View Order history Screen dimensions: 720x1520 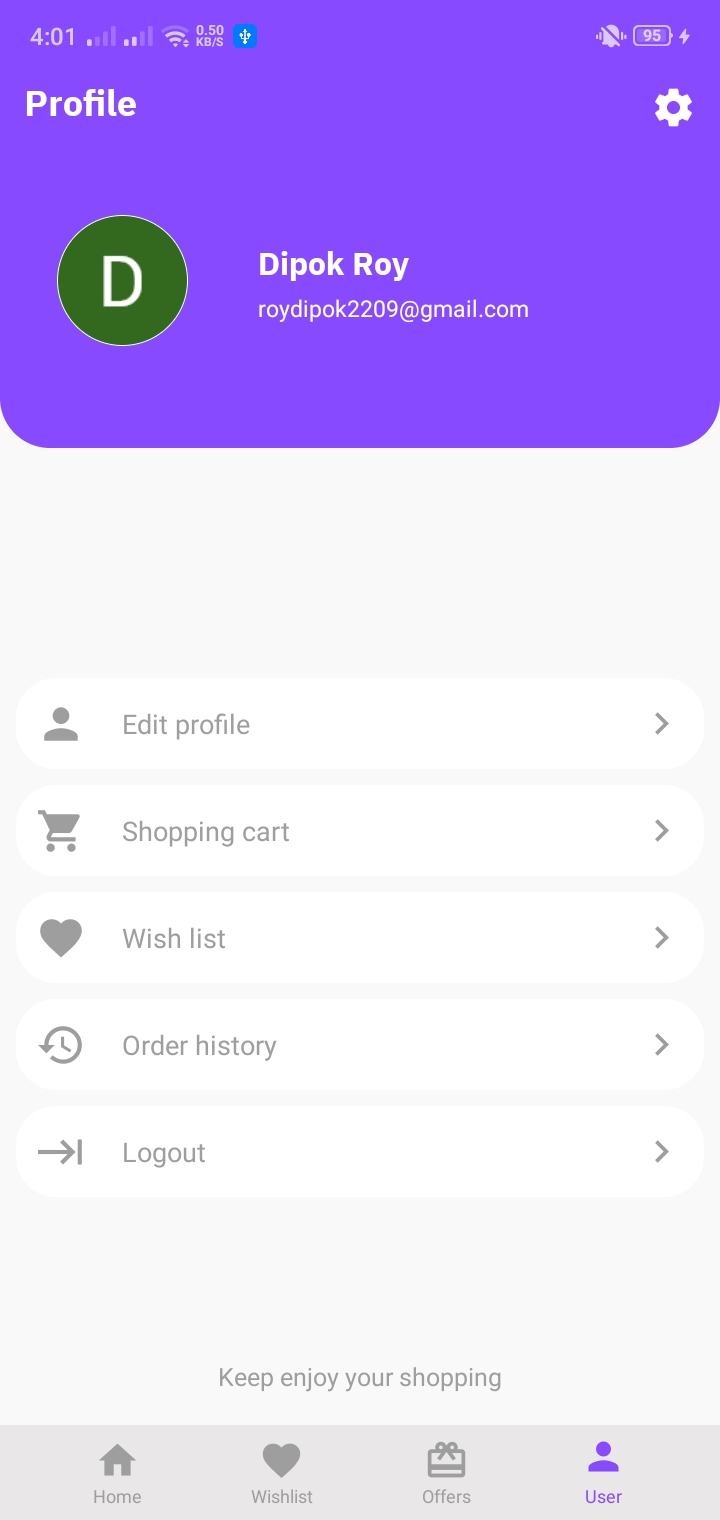click(360, 1045)
